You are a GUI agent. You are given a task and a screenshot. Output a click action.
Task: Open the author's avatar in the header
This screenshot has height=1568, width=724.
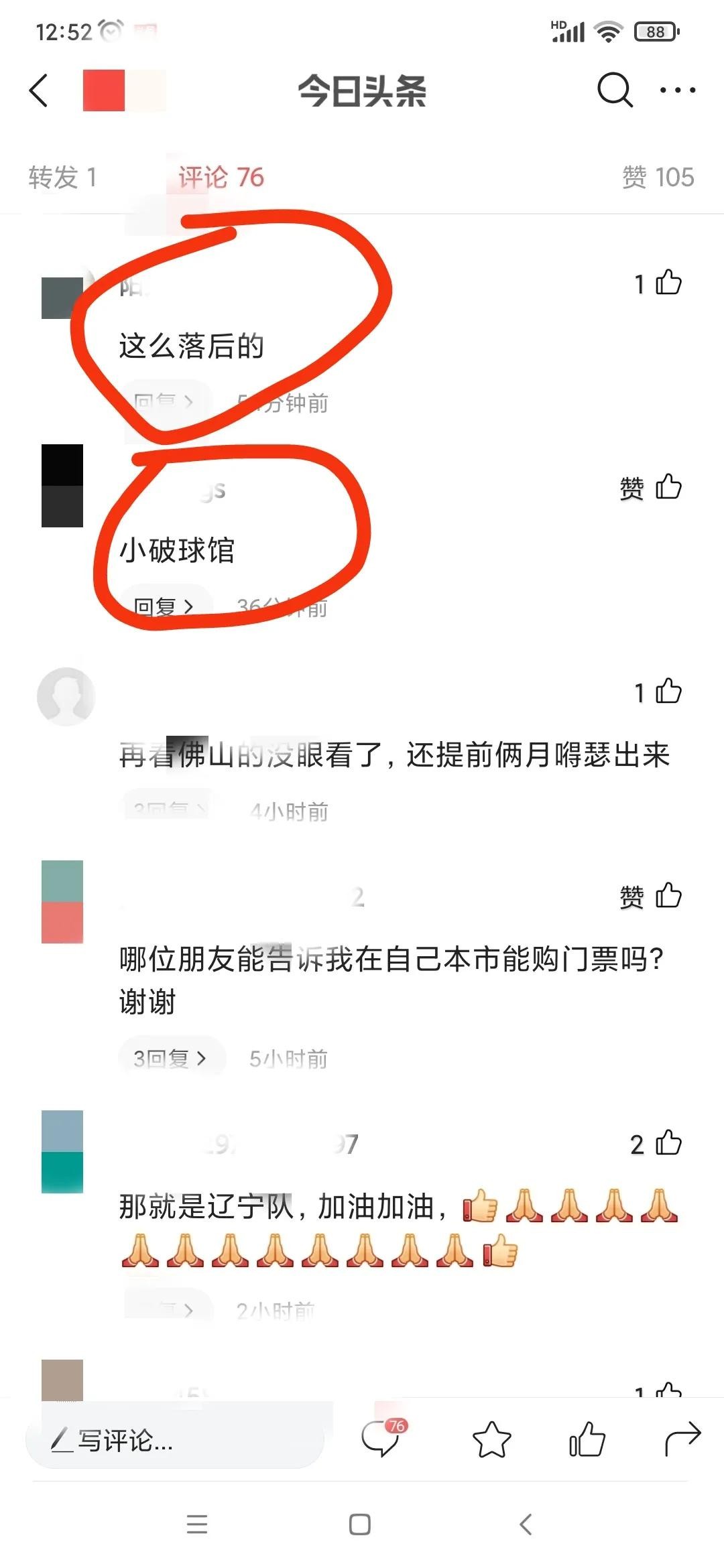click(104, 90)
